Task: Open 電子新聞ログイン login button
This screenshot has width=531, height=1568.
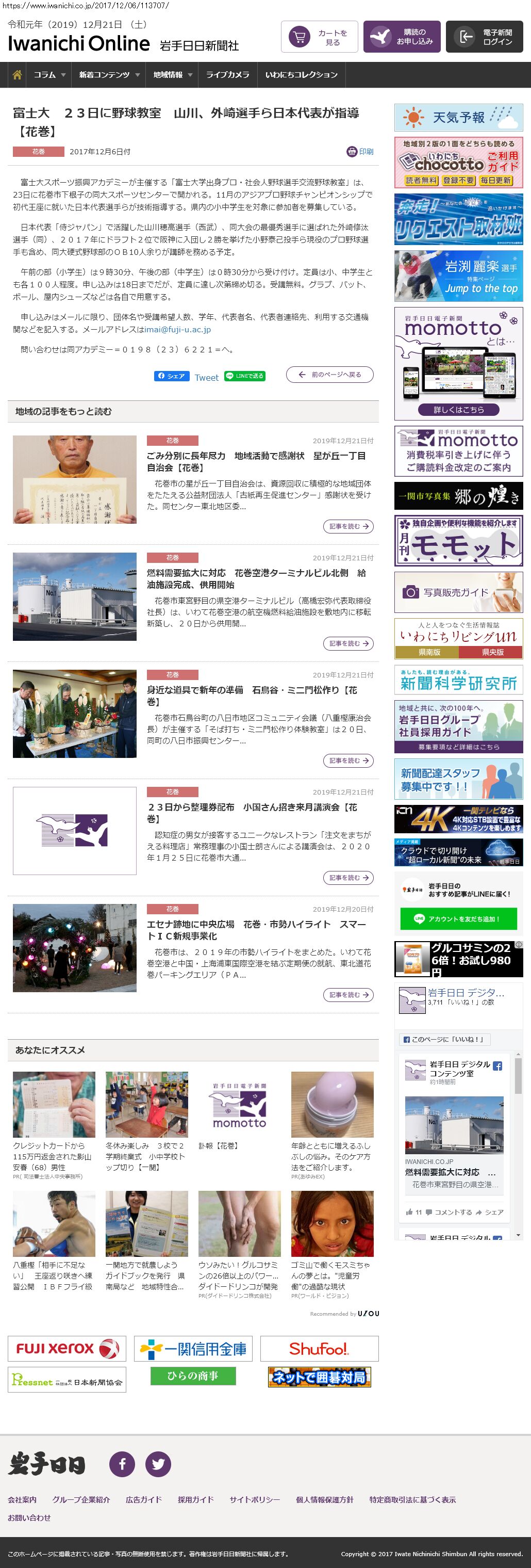Action: [484, 37]
